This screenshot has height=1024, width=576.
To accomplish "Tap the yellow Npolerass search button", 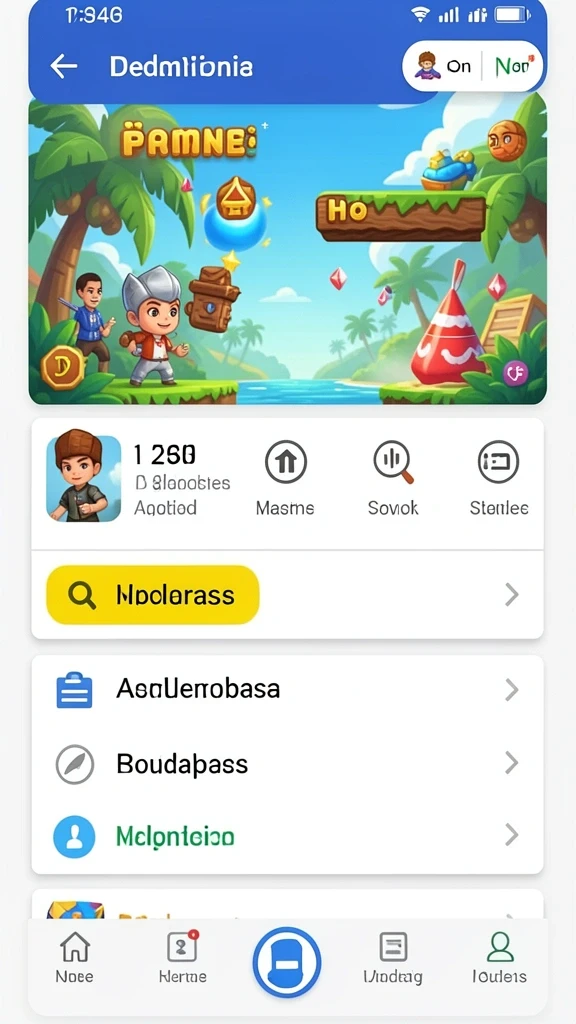I will [153, 595].
